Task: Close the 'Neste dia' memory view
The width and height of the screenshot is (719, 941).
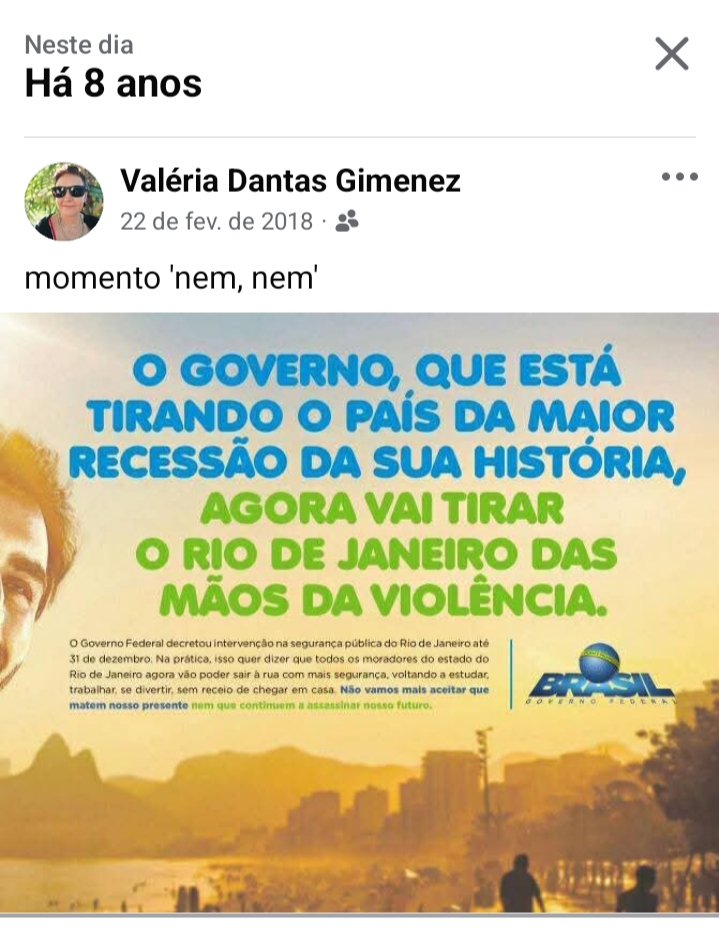Action: point(672,54)
